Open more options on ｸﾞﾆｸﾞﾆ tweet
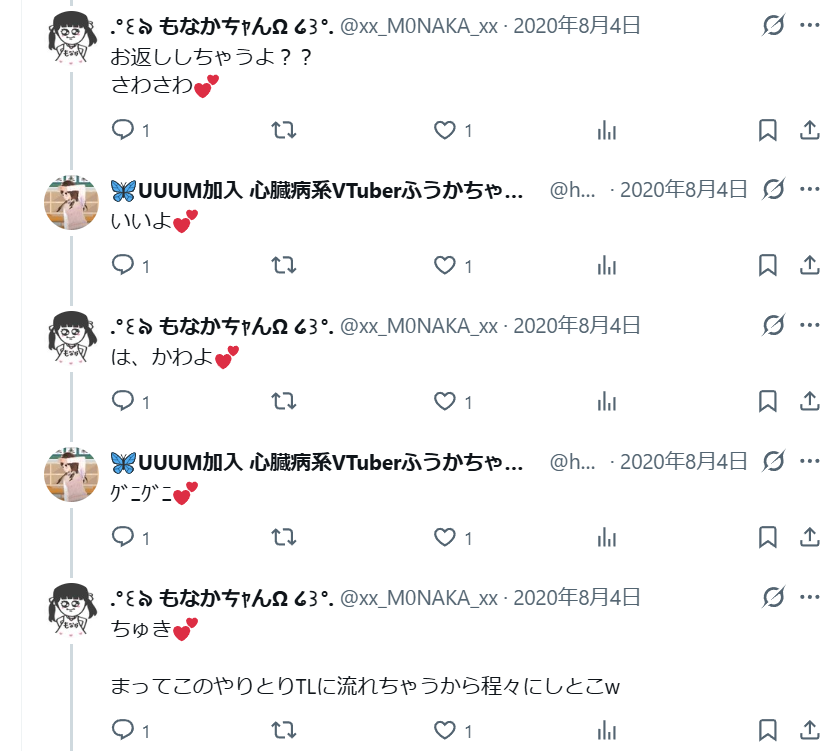Viewport: 832px width, 751px height. click(x=810, y=461)
